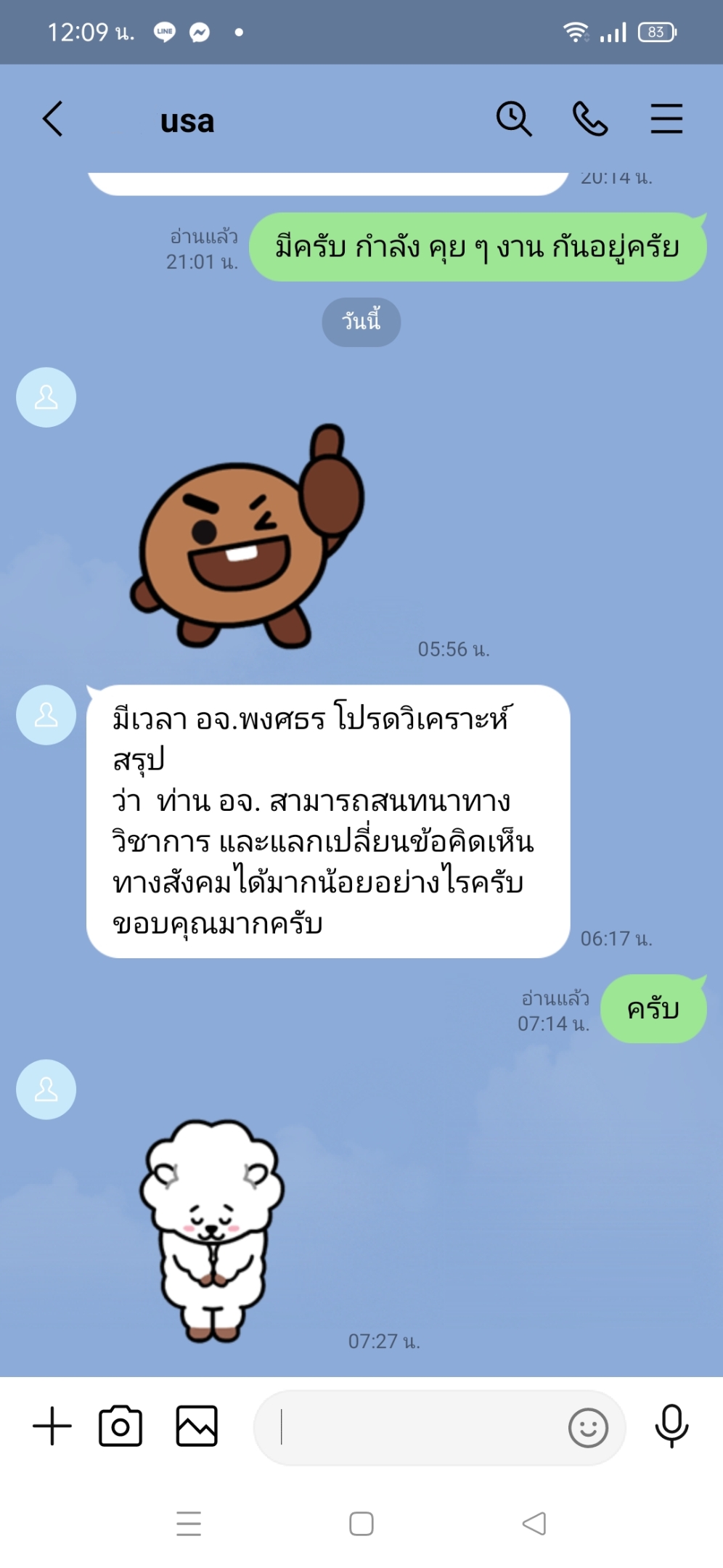Go to the system home screen
The width and height of the screenshot is (723, 1568).
click(x=361, y=1524)
